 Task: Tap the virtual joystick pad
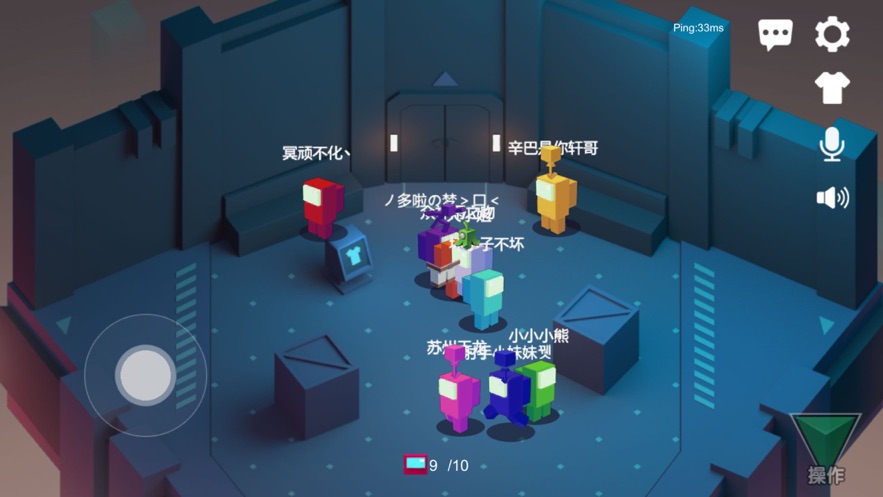(x=146, y=375)
